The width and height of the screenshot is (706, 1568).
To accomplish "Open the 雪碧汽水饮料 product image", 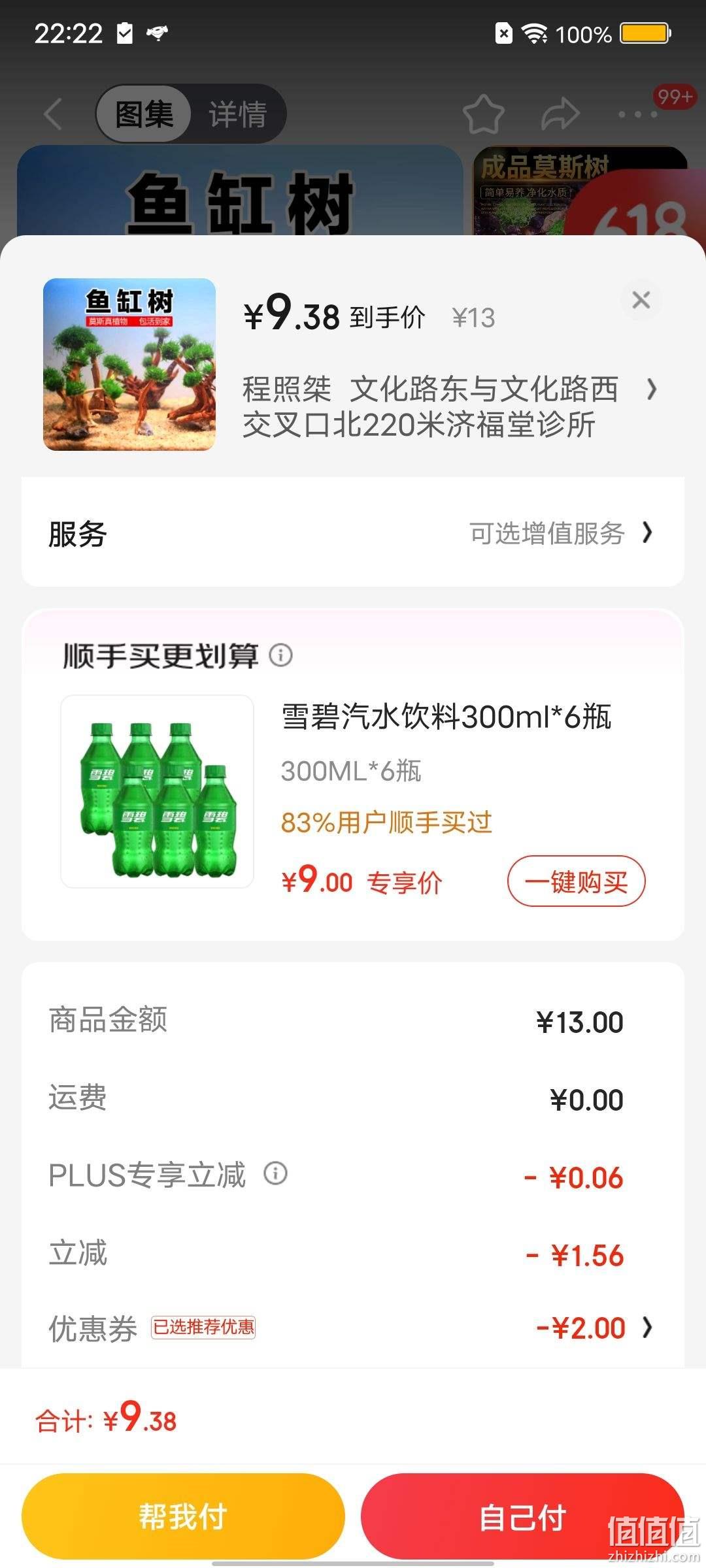I will [x=158, y=791].
